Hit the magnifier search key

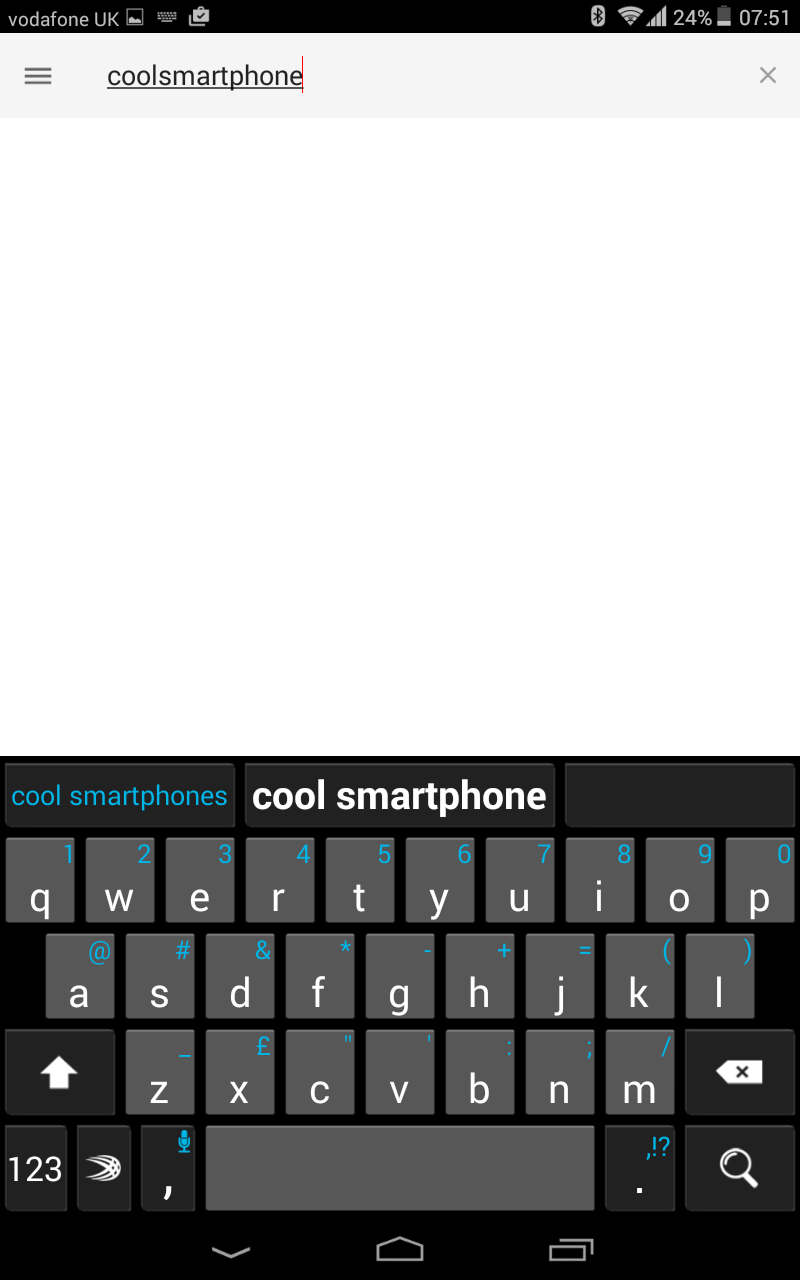[x=739, y=1168]
